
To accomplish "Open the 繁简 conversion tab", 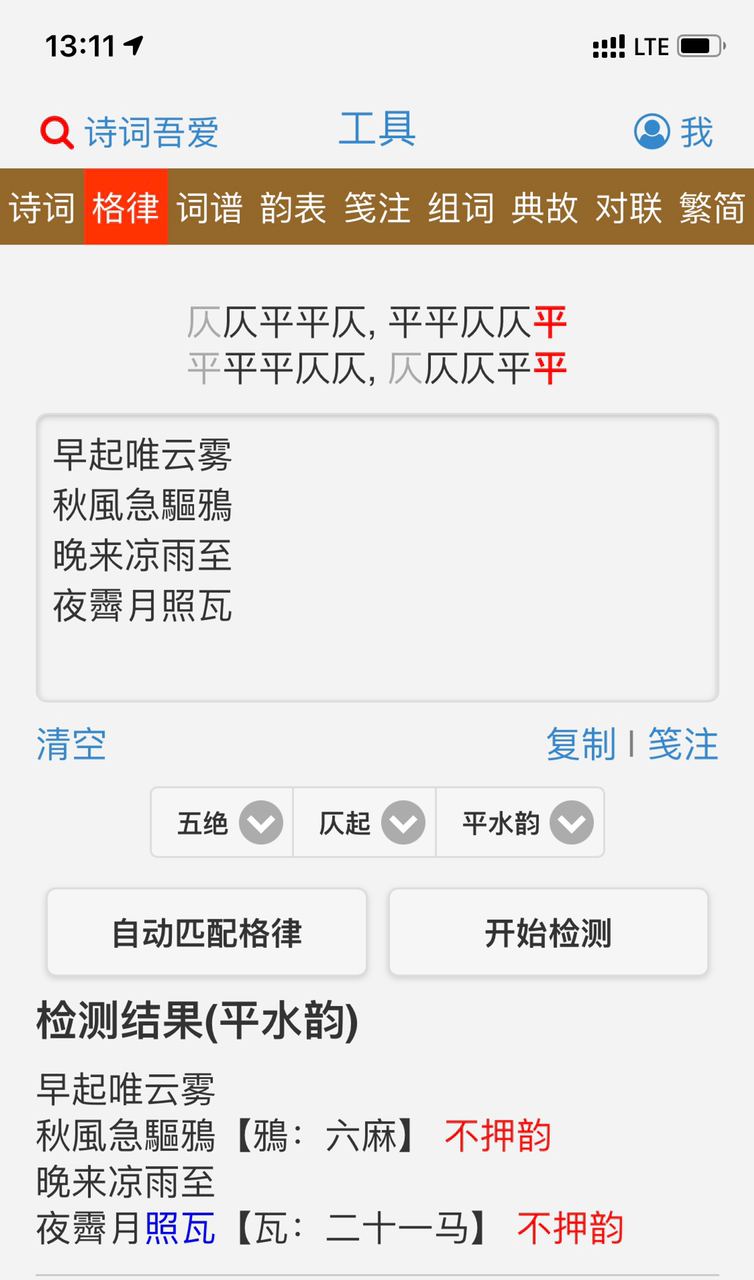I will point(712,207).
